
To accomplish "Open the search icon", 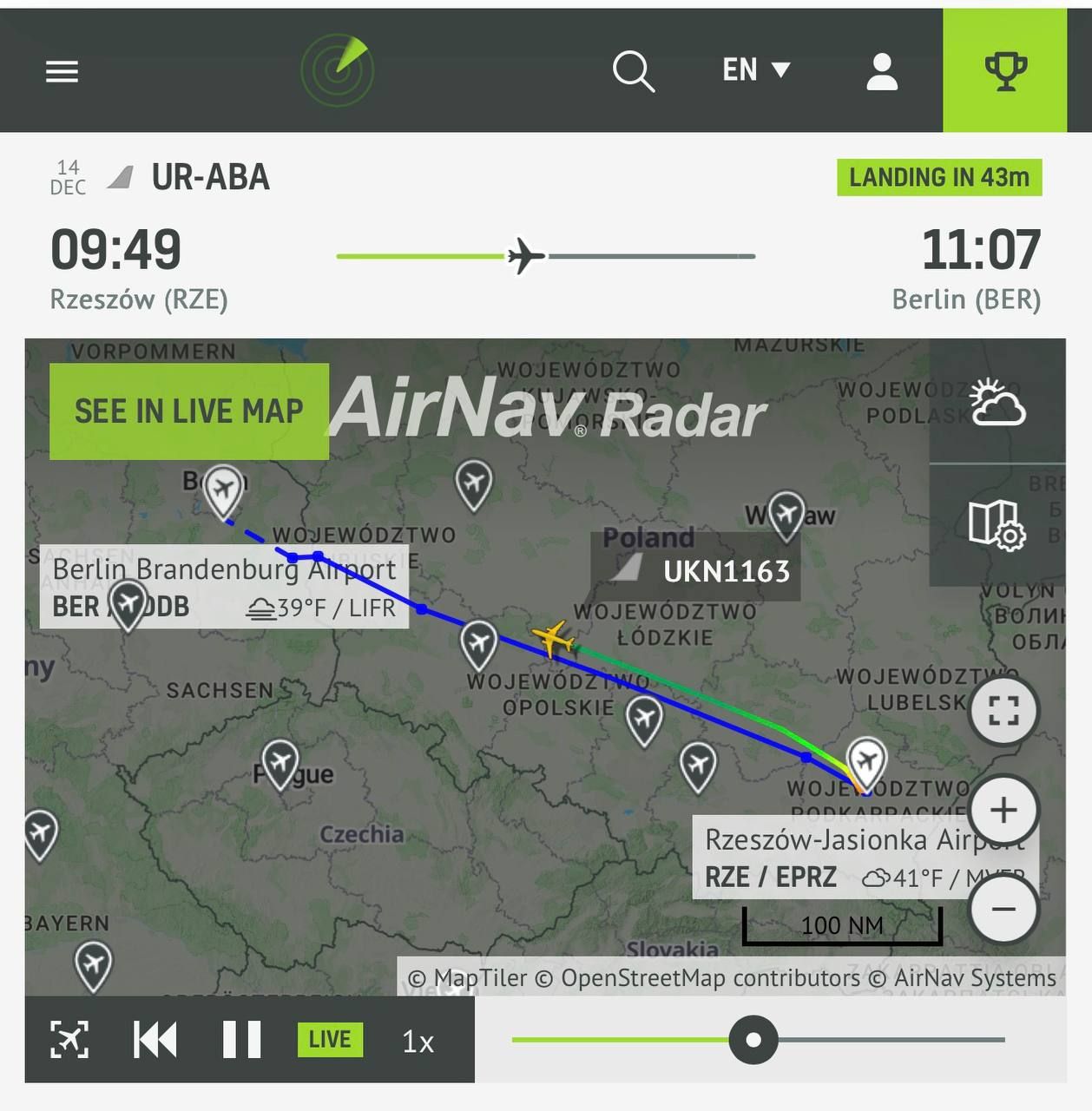I will 633,70.
